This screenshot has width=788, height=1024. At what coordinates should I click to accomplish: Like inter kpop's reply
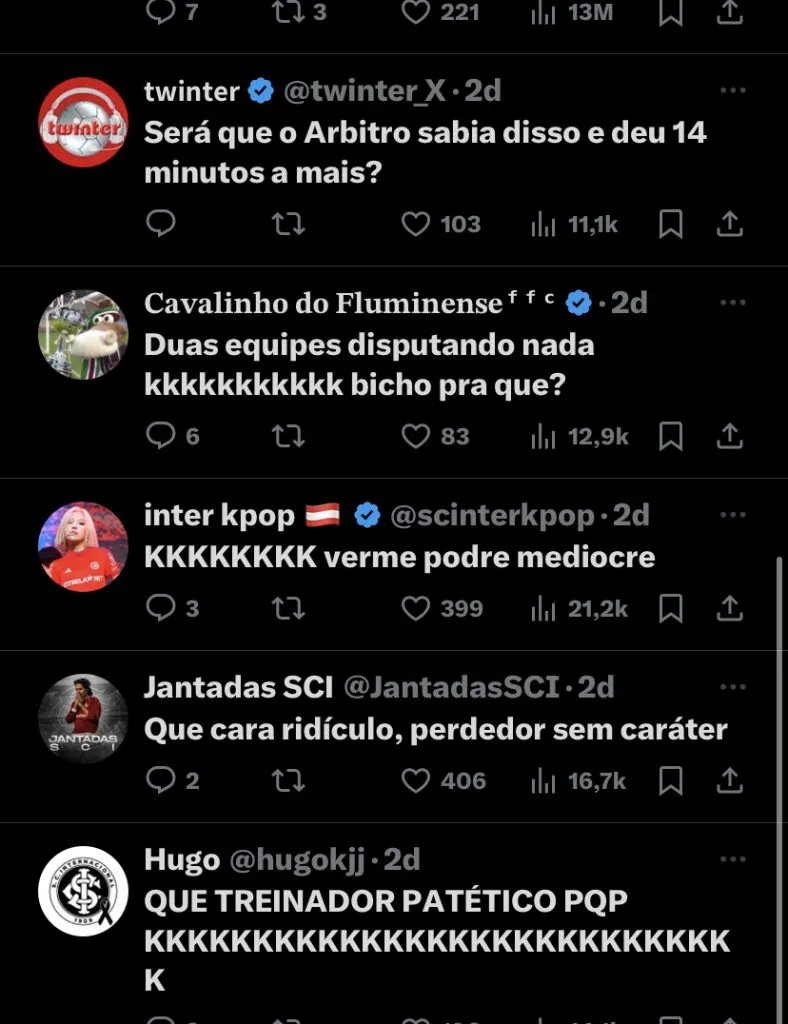[x=416, y=608]
